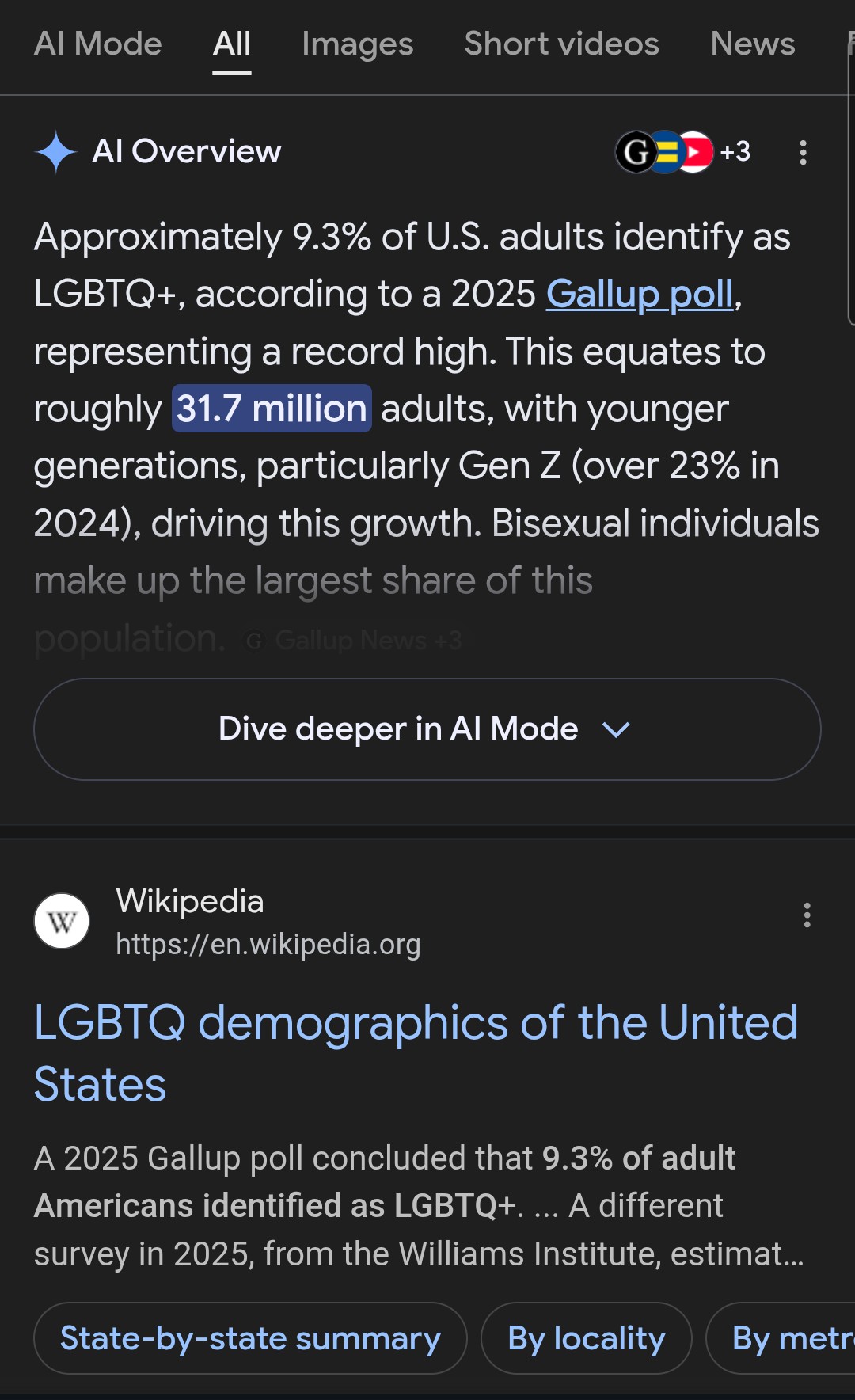Open AI Overview source icons +3
Viewport: 855px width, 1400px height.
pos(682,151)
